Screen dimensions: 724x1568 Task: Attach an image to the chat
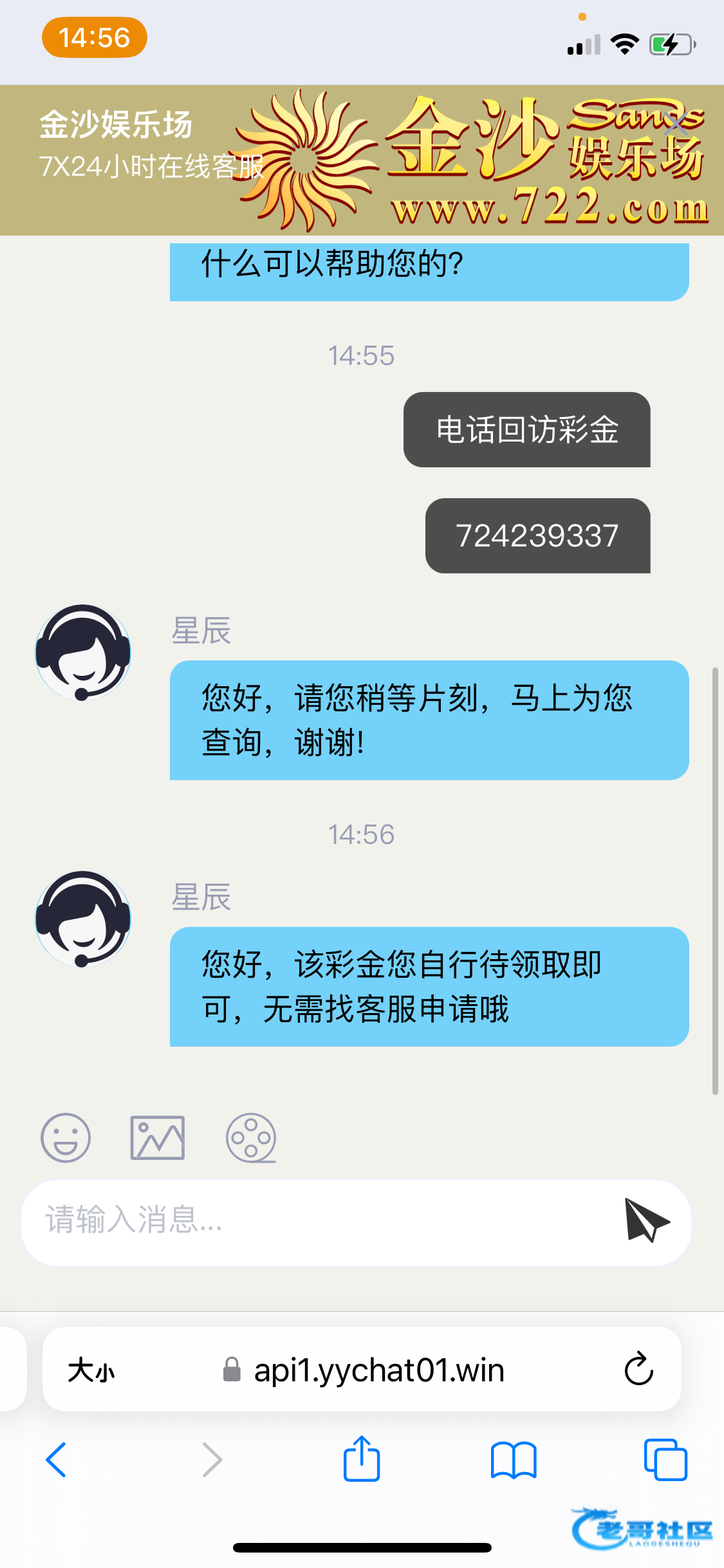coord(158,1138)
